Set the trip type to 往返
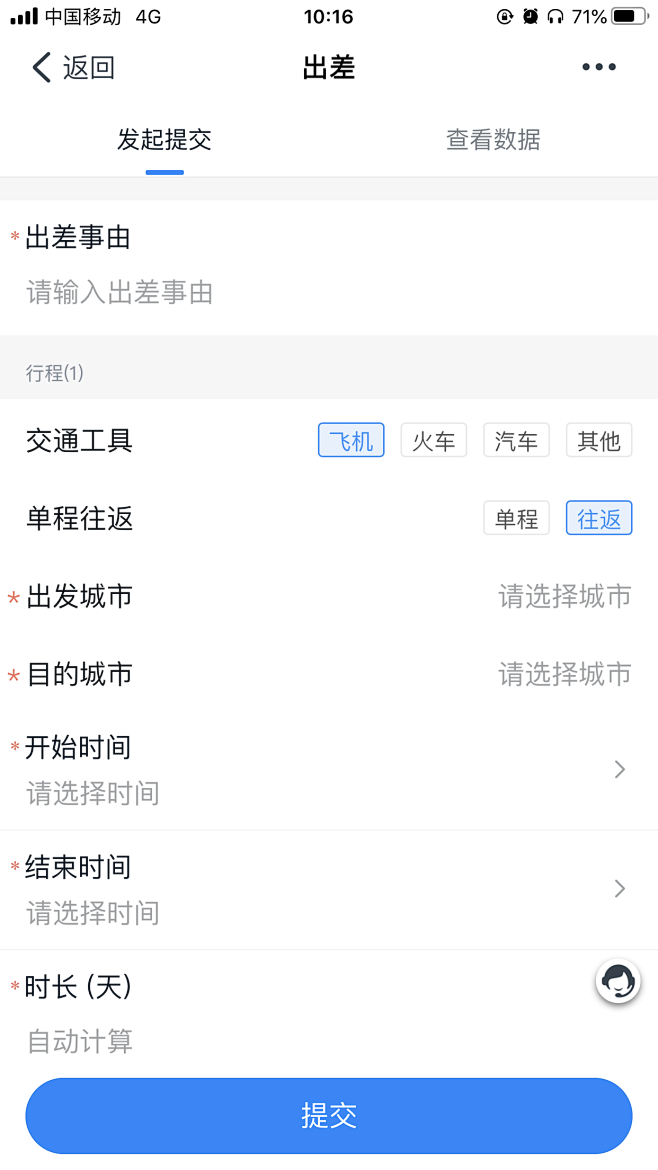This screenshot has height=1170, width=658. click(599, 519)
